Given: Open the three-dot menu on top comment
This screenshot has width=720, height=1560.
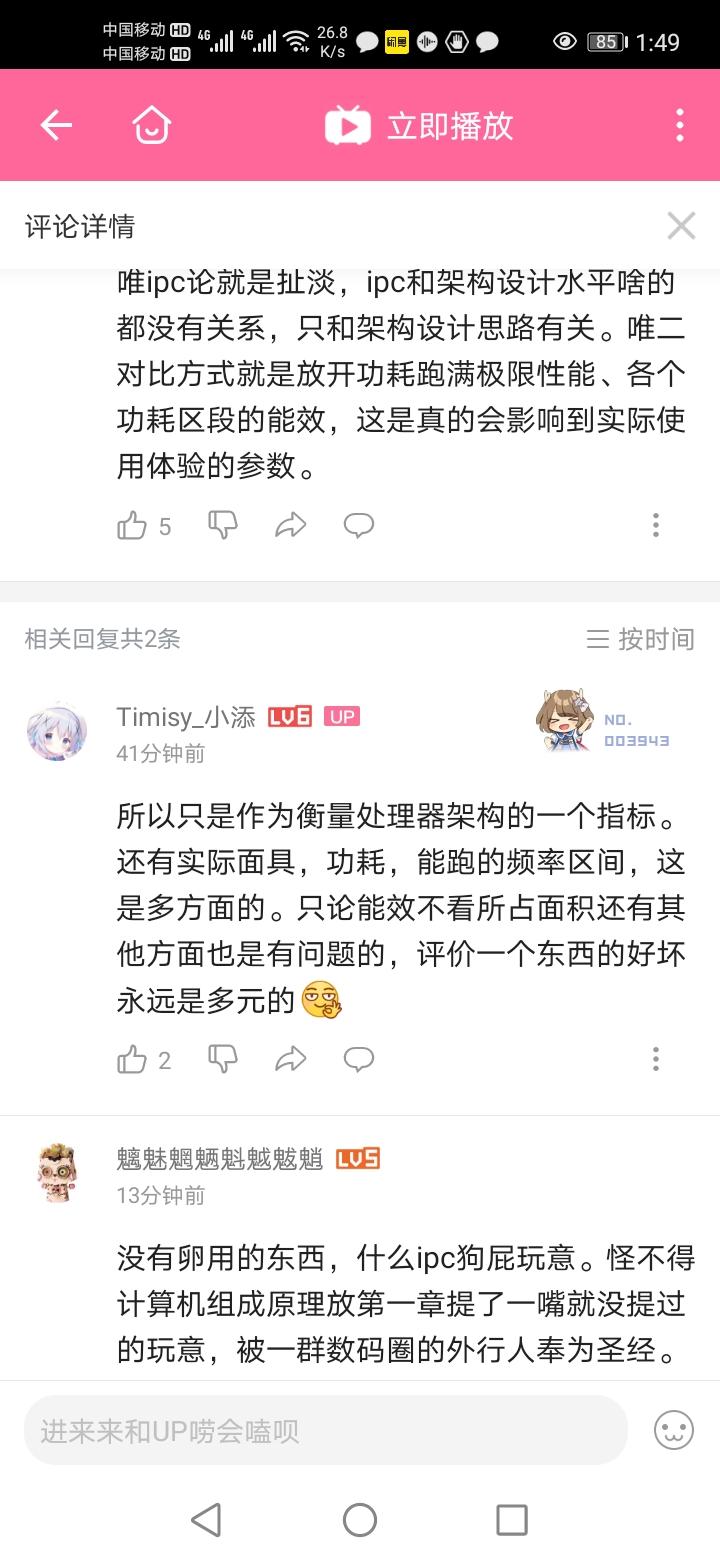Looking at the screenshot, I should (x=656, y=524).
